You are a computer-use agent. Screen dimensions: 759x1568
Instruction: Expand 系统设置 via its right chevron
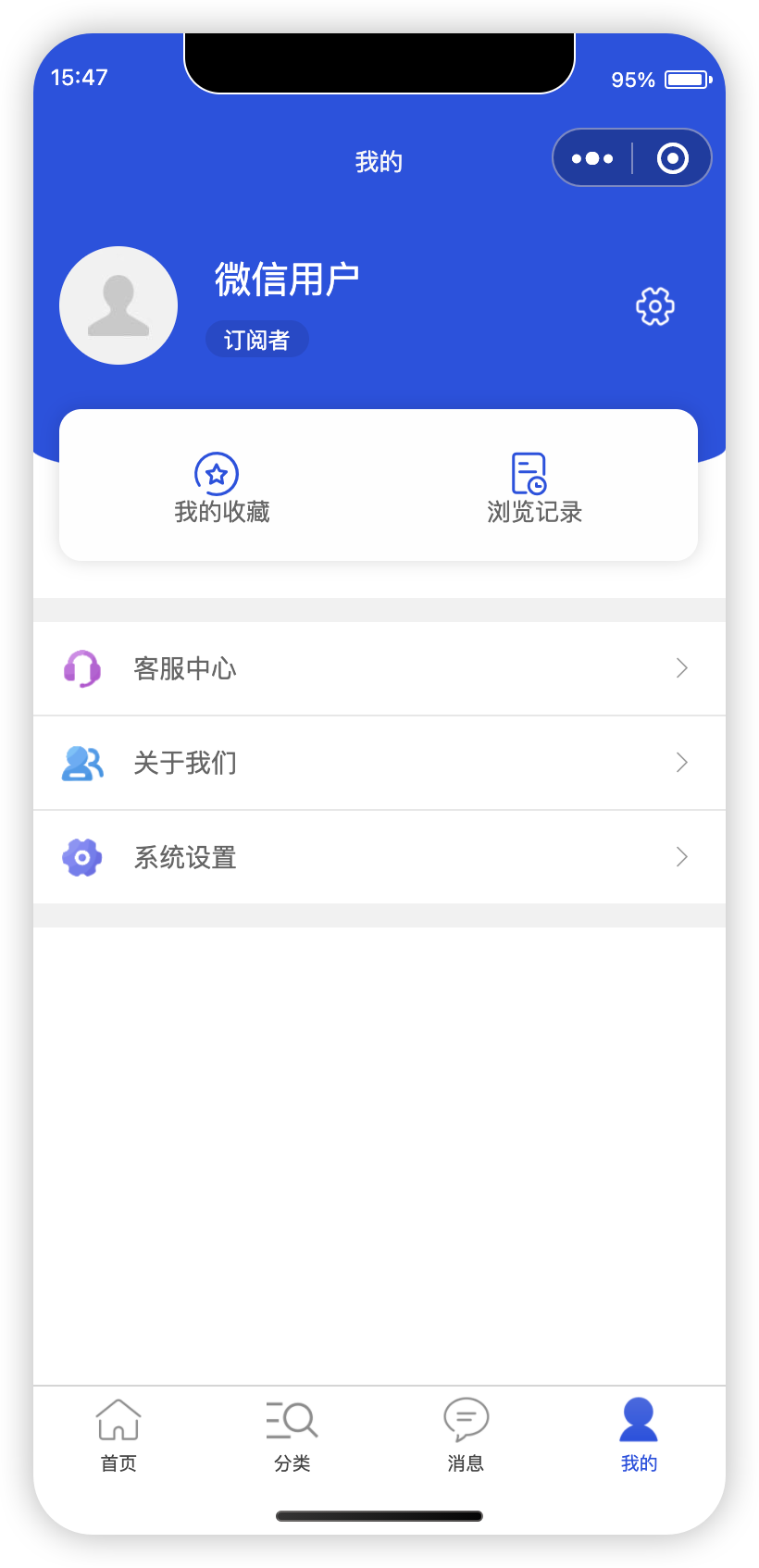pyautogui.click(x=682, y=857)
